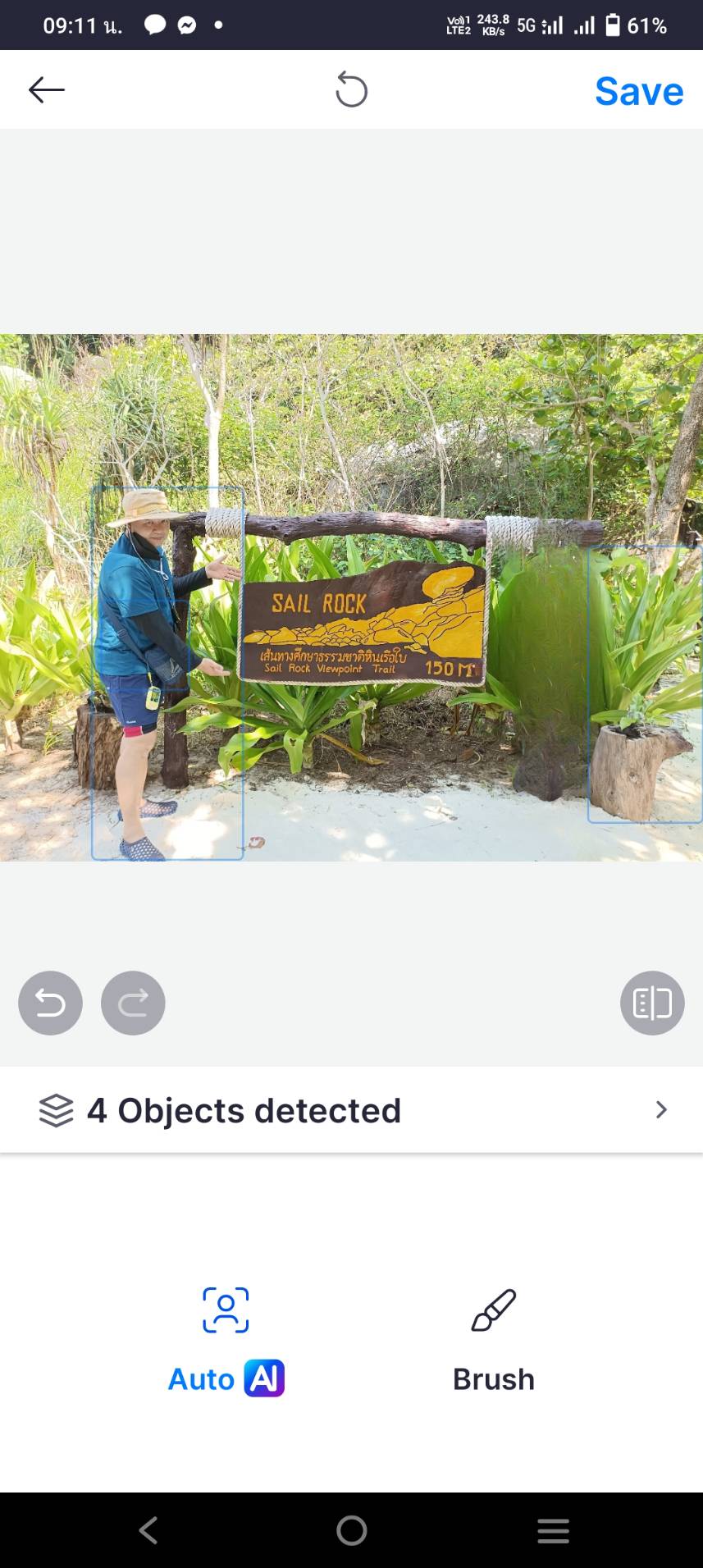The height and width of the screenshot is (1568, 703).
Task: Redo the removed edit
Action: [x=133, y=1003]
